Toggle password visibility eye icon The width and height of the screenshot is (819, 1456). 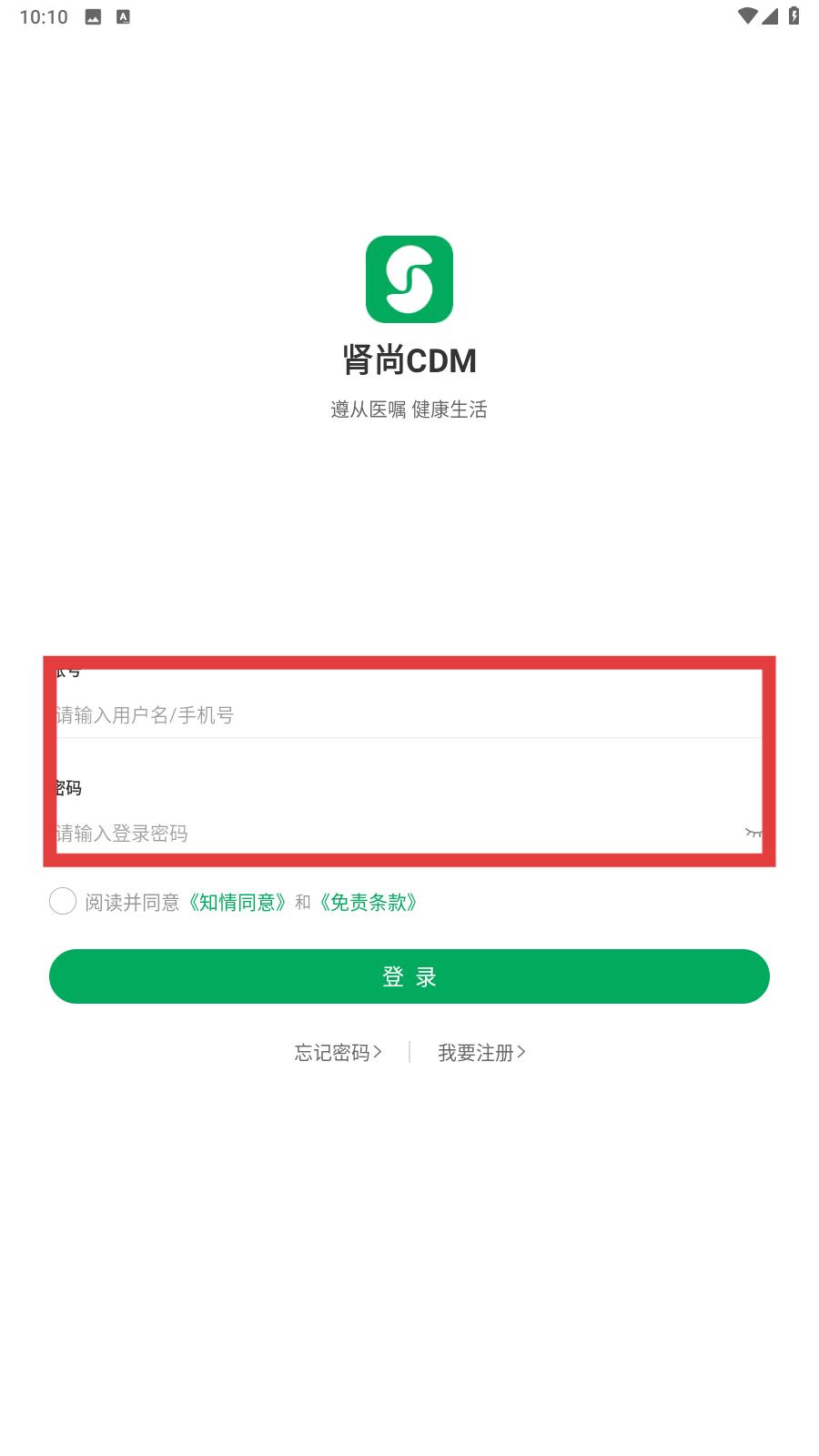[x=753, y=833]
